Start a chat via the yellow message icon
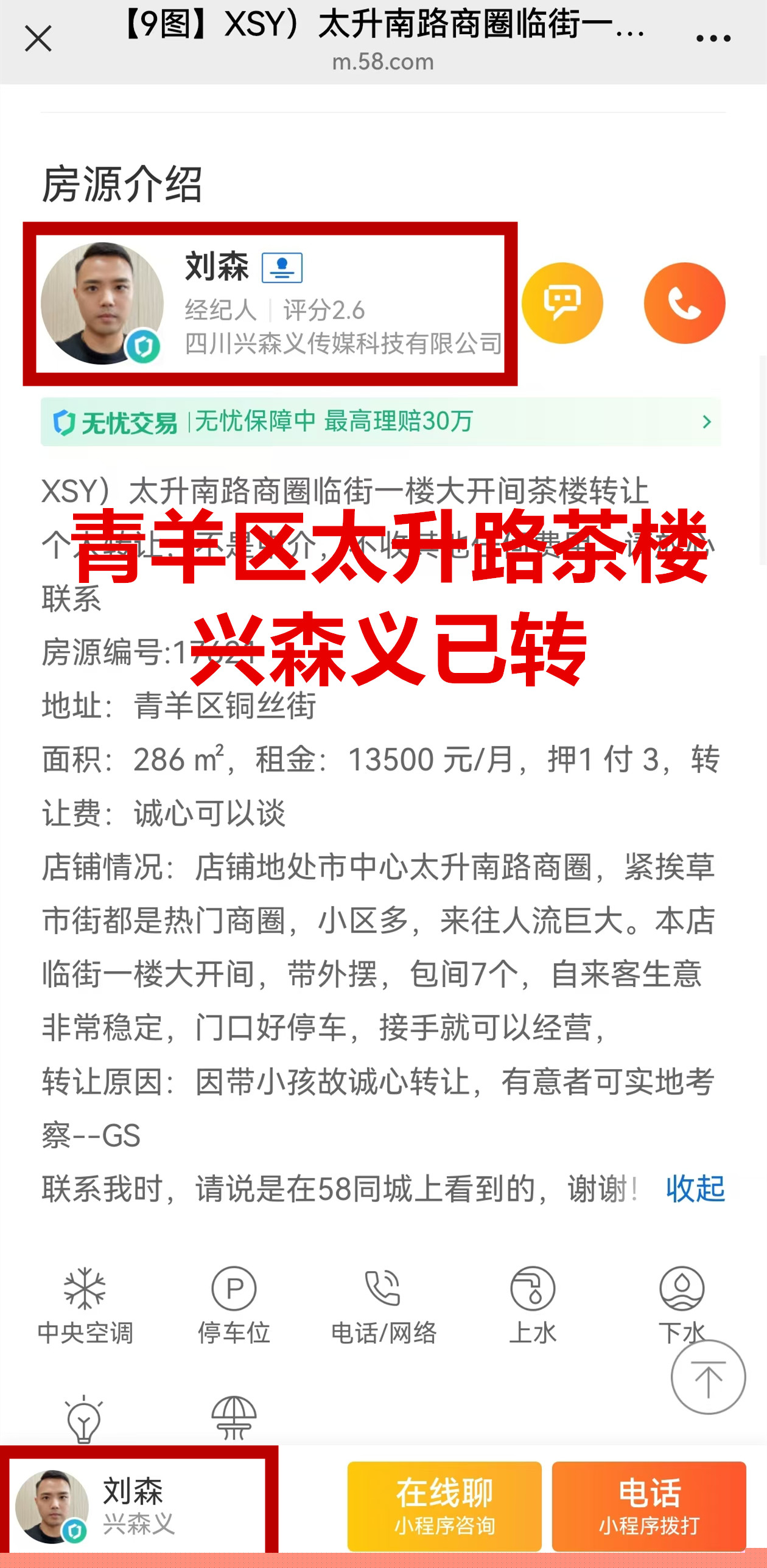This screenshot has height=1568, width=767. click(x=562, y=303)
